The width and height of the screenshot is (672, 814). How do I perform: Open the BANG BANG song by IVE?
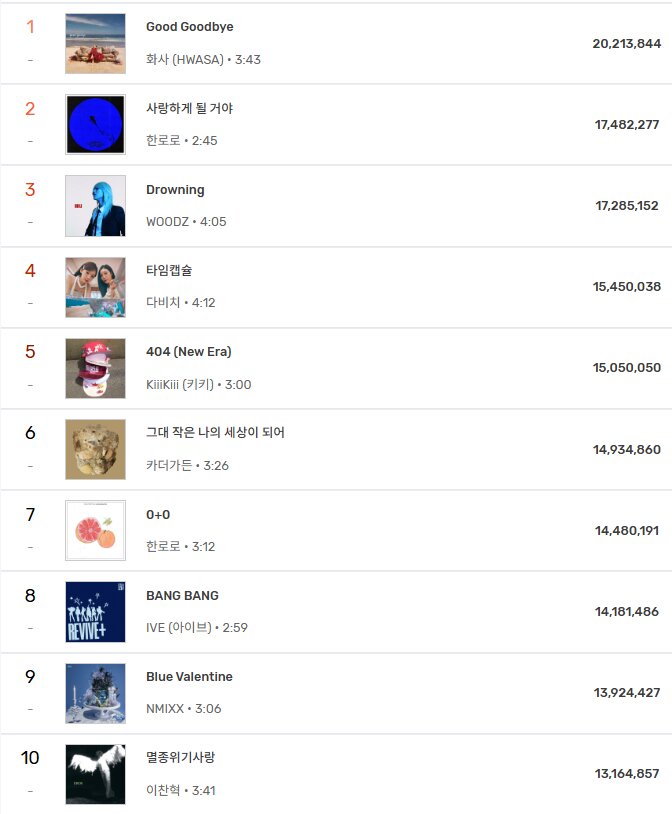pos(182,596)
